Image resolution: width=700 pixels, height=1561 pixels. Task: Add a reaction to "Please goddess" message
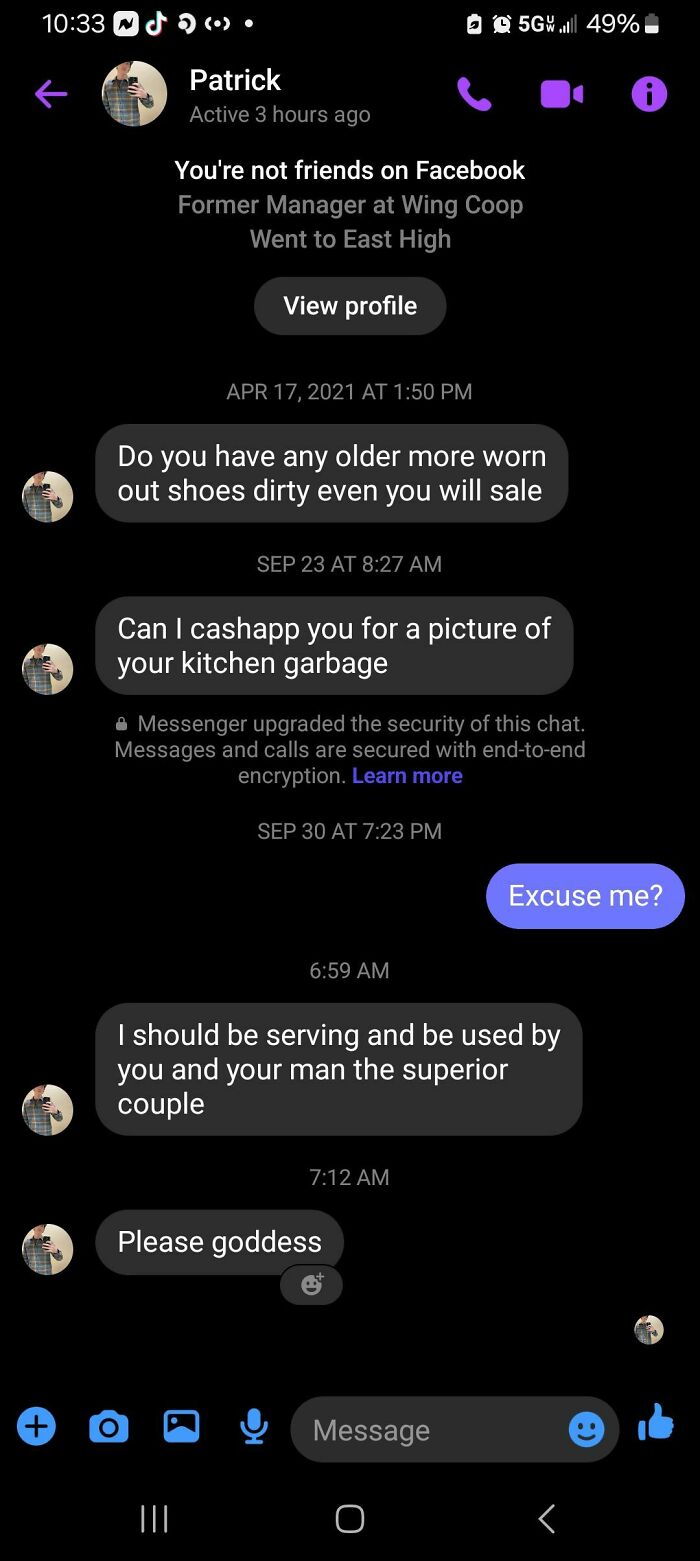pyautogui.click(x=311, y=1285)
